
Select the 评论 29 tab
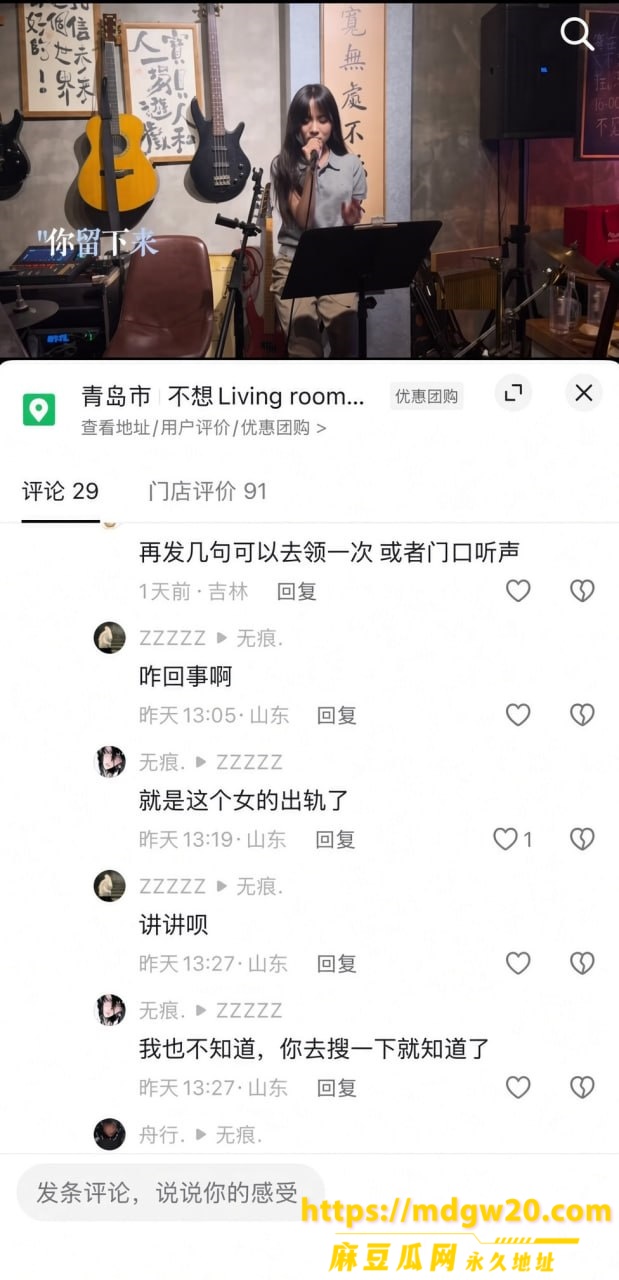[x=61, y=491]
